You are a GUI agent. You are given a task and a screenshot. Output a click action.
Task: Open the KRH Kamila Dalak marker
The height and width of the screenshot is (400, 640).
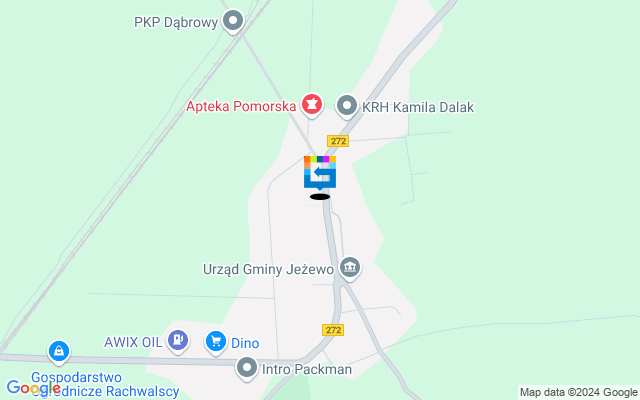tap(347, 105)
